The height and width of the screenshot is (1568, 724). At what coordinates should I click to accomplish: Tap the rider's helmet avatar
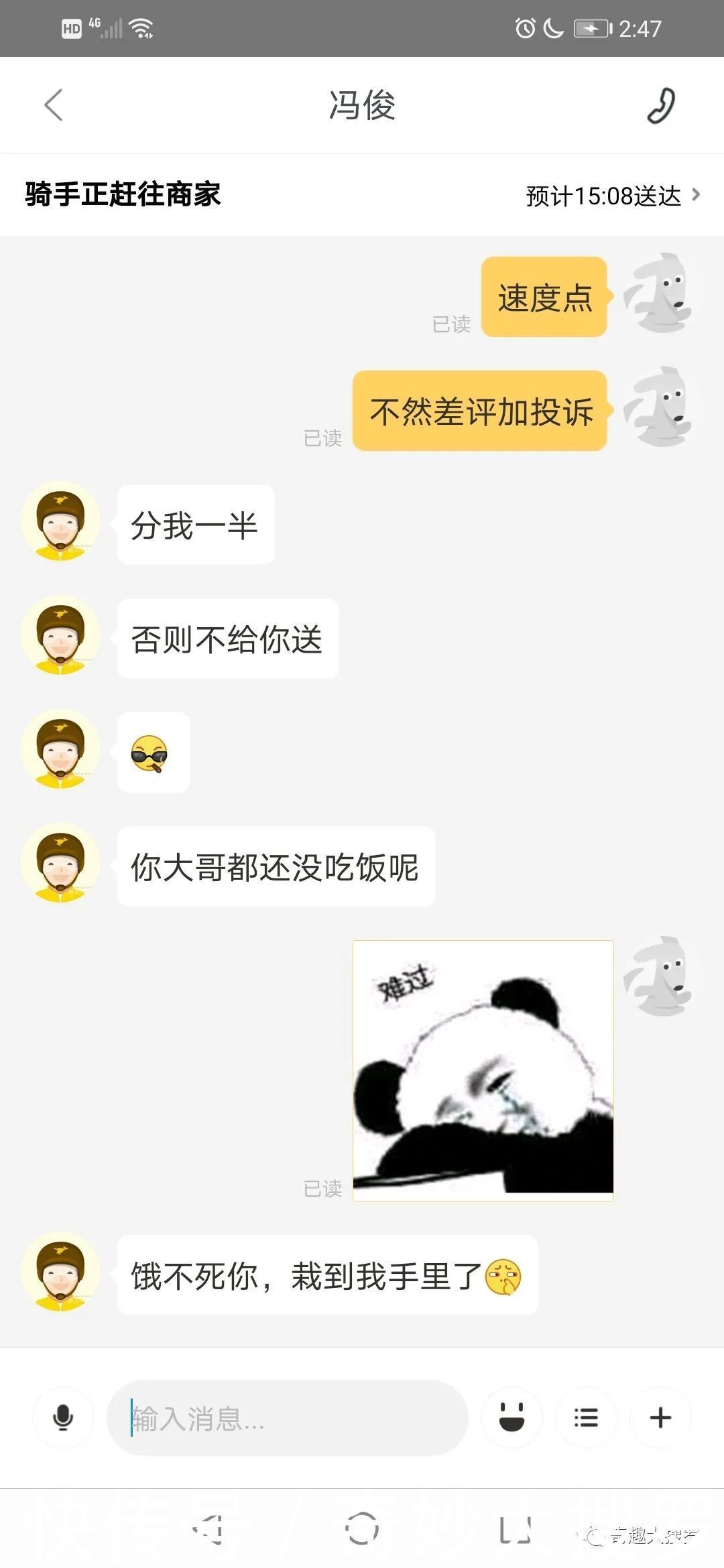pos(61,523)
